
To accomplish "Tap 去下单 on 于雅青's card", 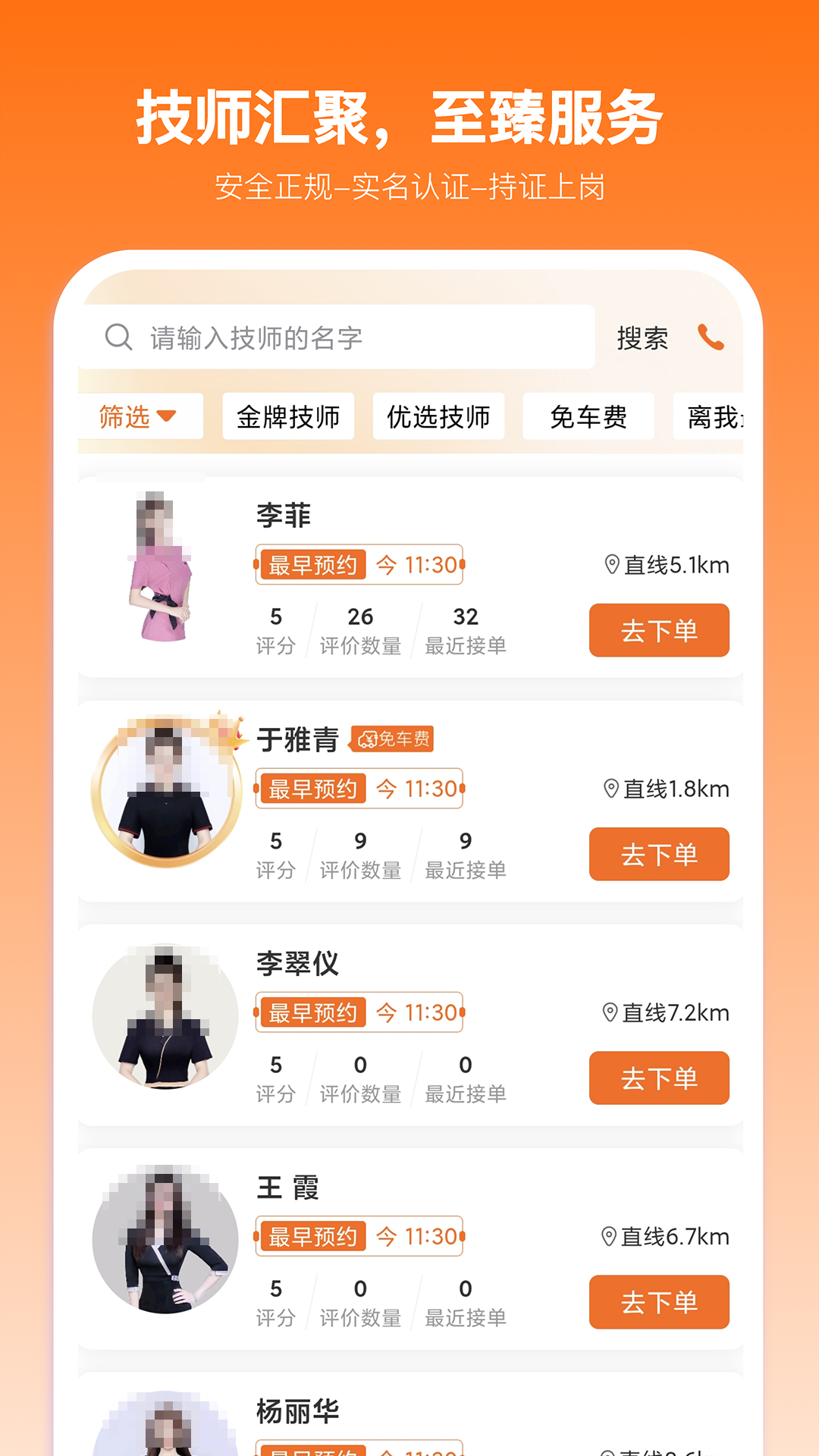I will coord(659,854).
